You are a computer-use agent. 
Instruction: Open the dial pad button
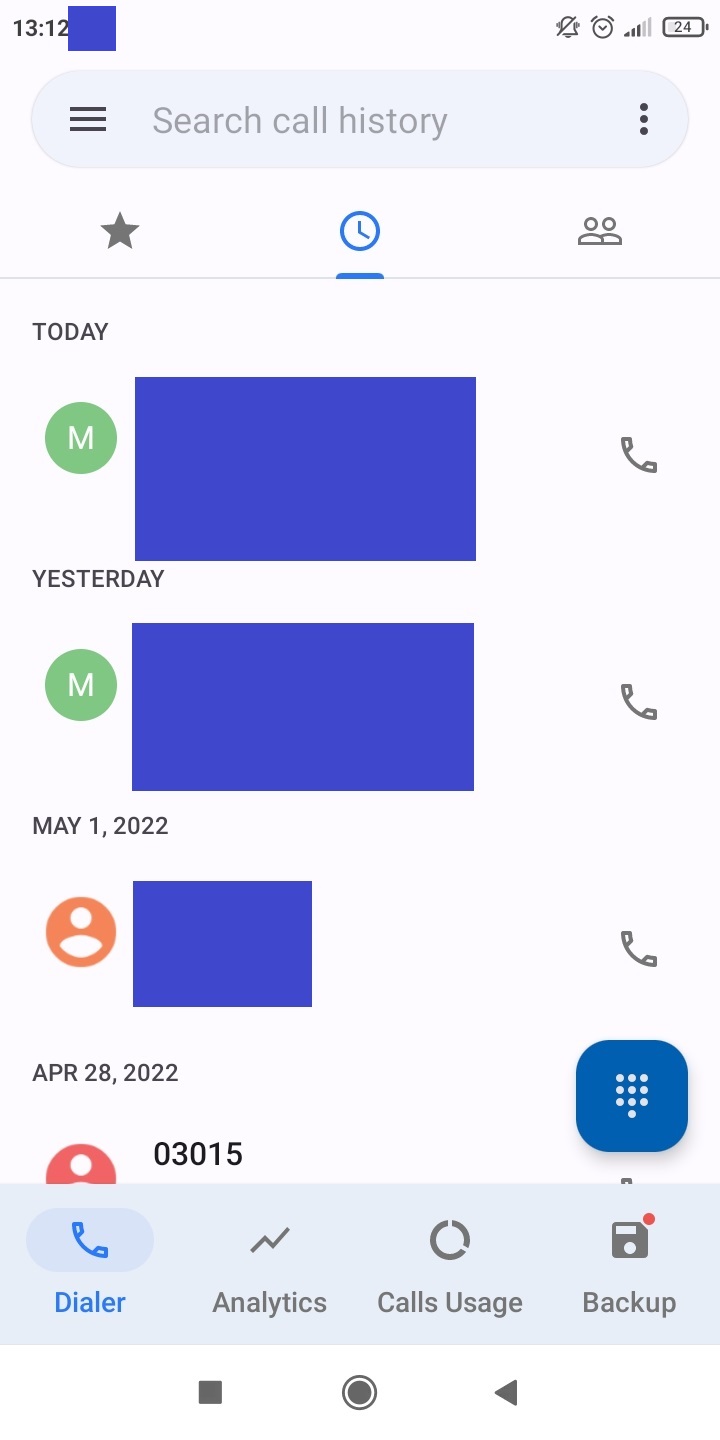pyautogui.click(x=632, y=1096)
